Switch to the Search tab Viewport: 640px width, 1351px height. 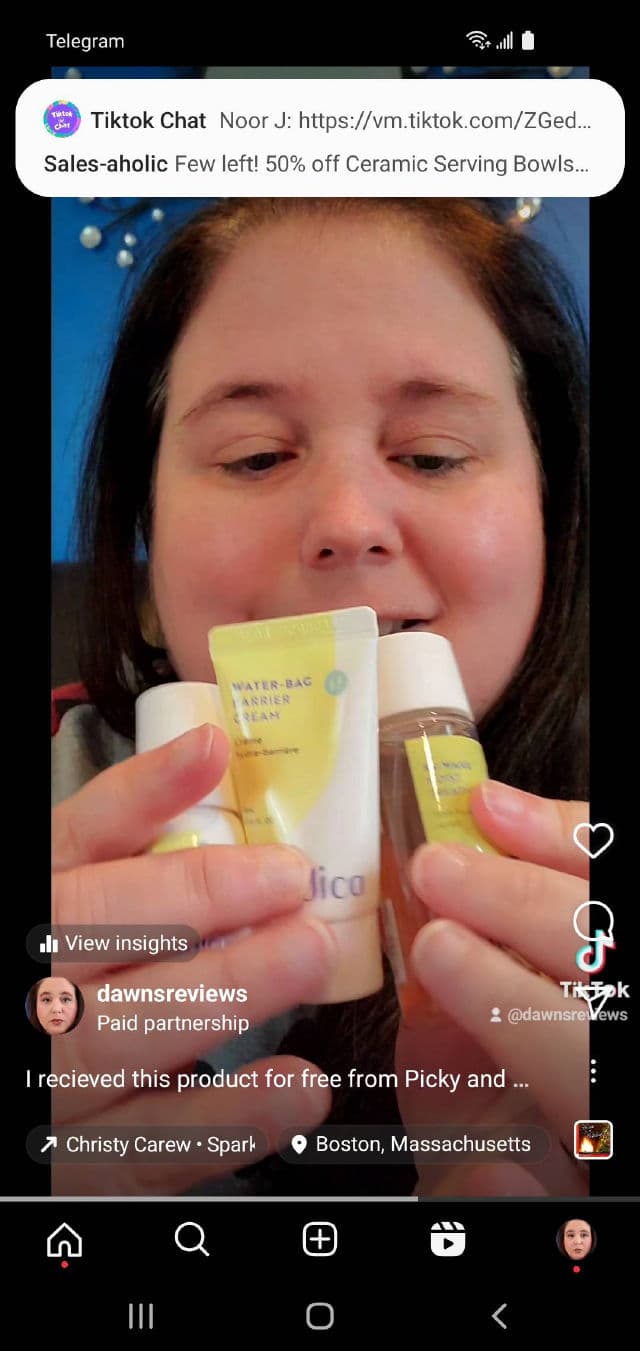click(x=191, y=1240)
